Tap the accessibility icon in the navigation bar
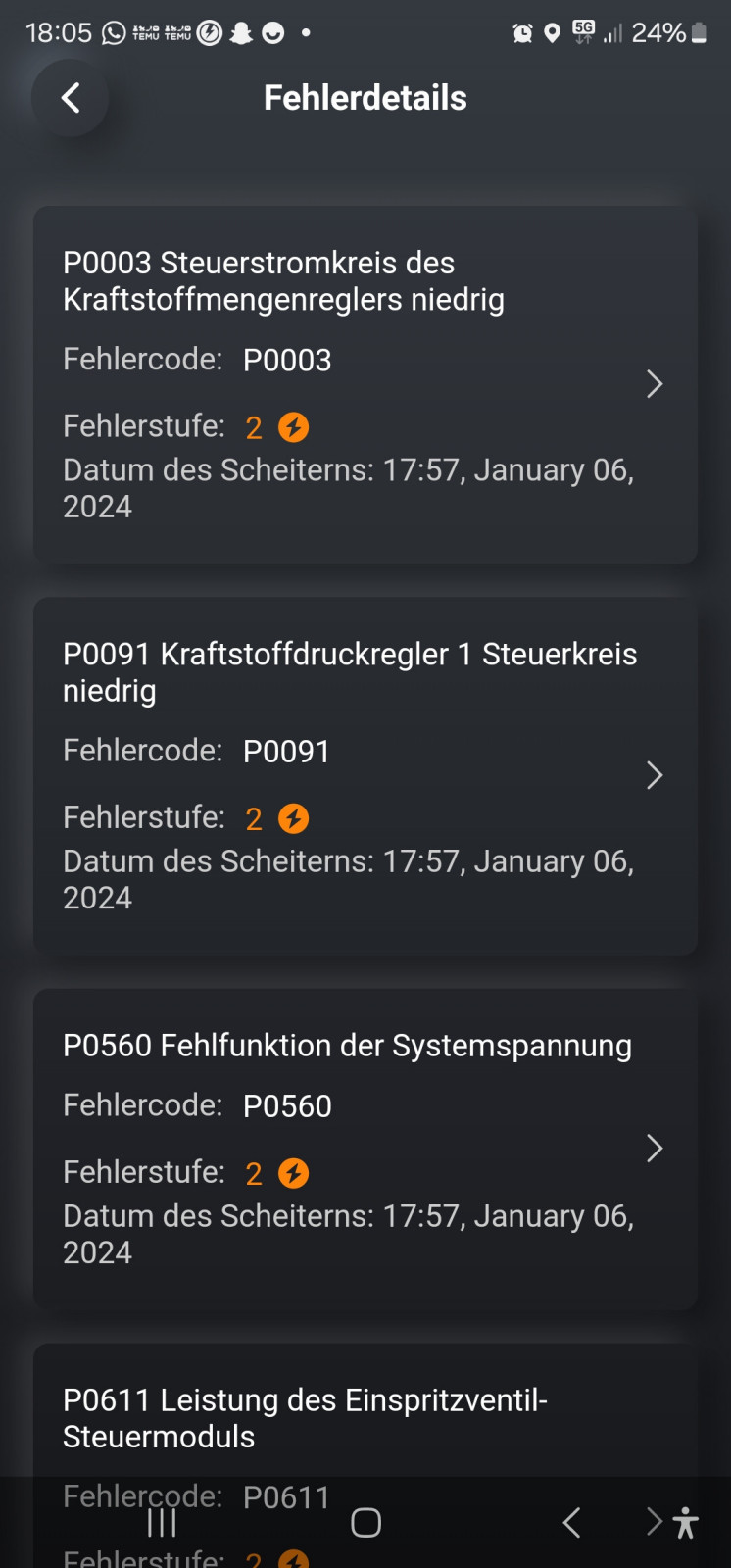This screenshot has width=731, height=1568. (687, 1522)
